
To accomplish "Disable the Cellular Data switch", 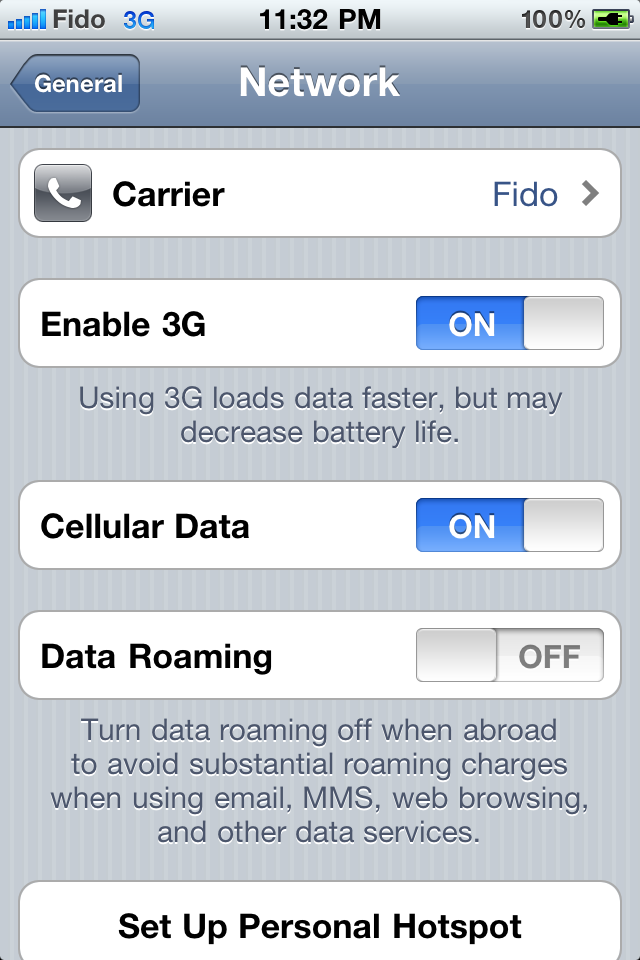I will [x=509, y=526].
